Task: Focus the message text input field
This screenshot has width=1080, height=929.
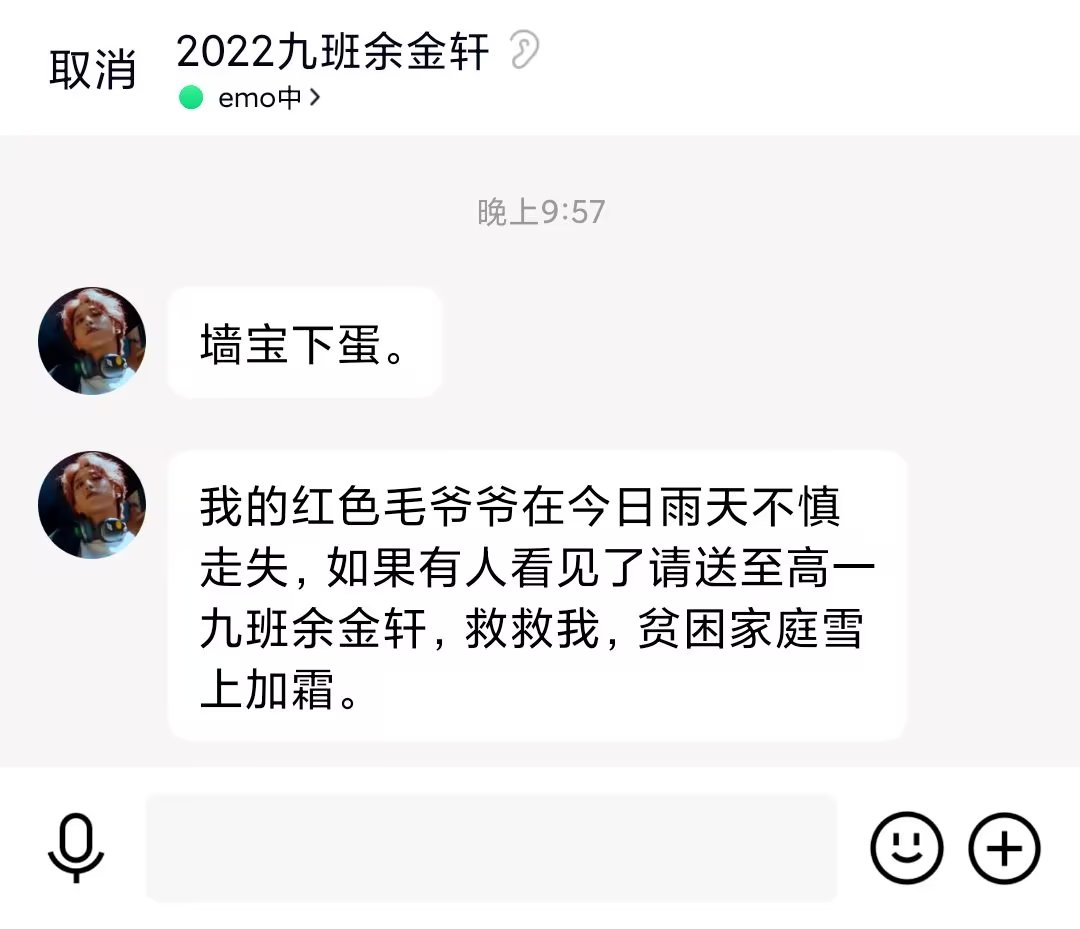Action: pyautogui.click(x=491, y=848)
